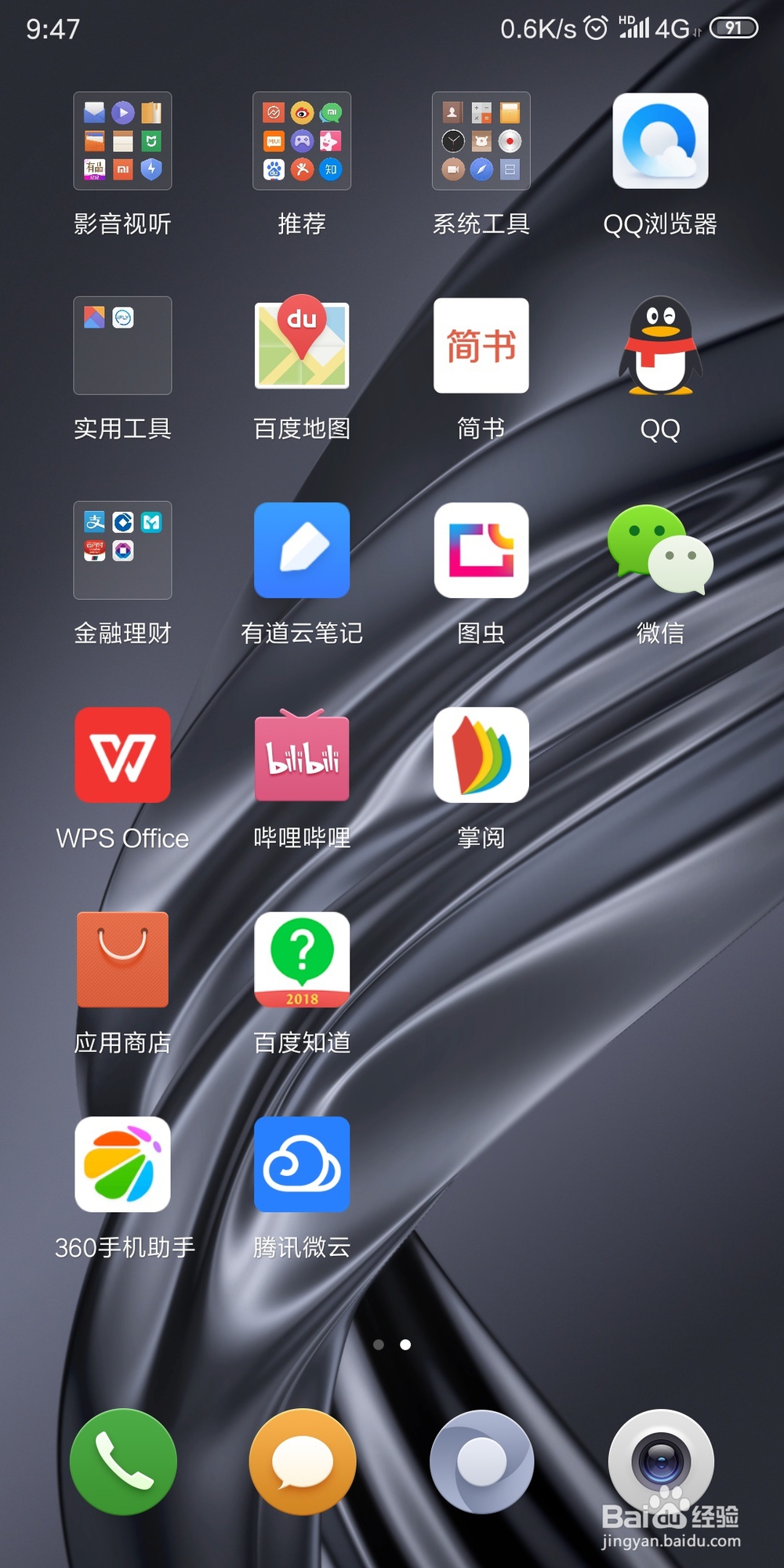Screen dimensions: 784x1568
Task: Open Youdao Cloud Notes (有道云笔记)
Action: click(x=302, y=550)
